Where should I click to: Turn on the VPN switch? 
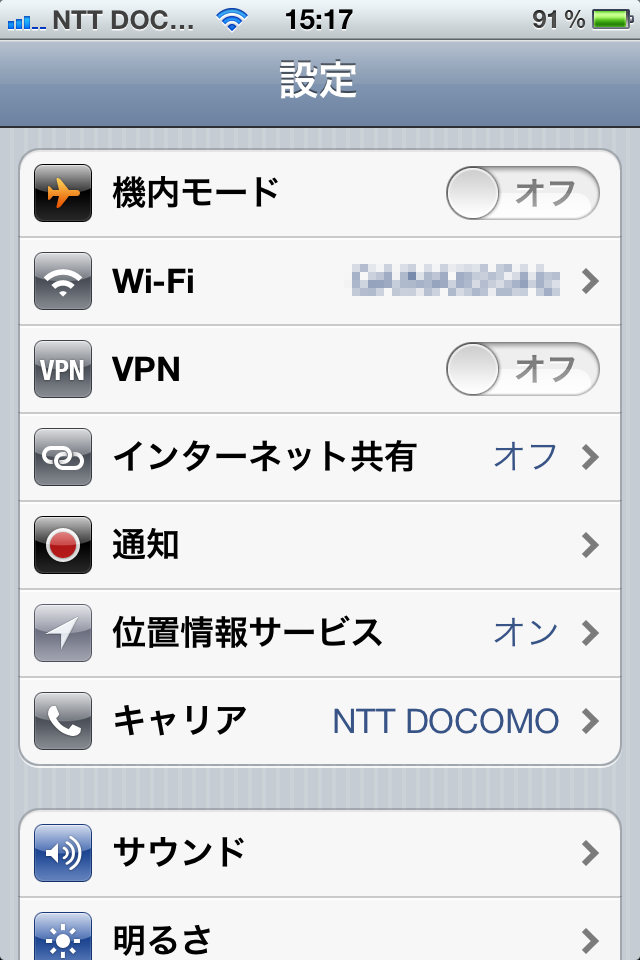pyautogui.click(x=522, y=370)
